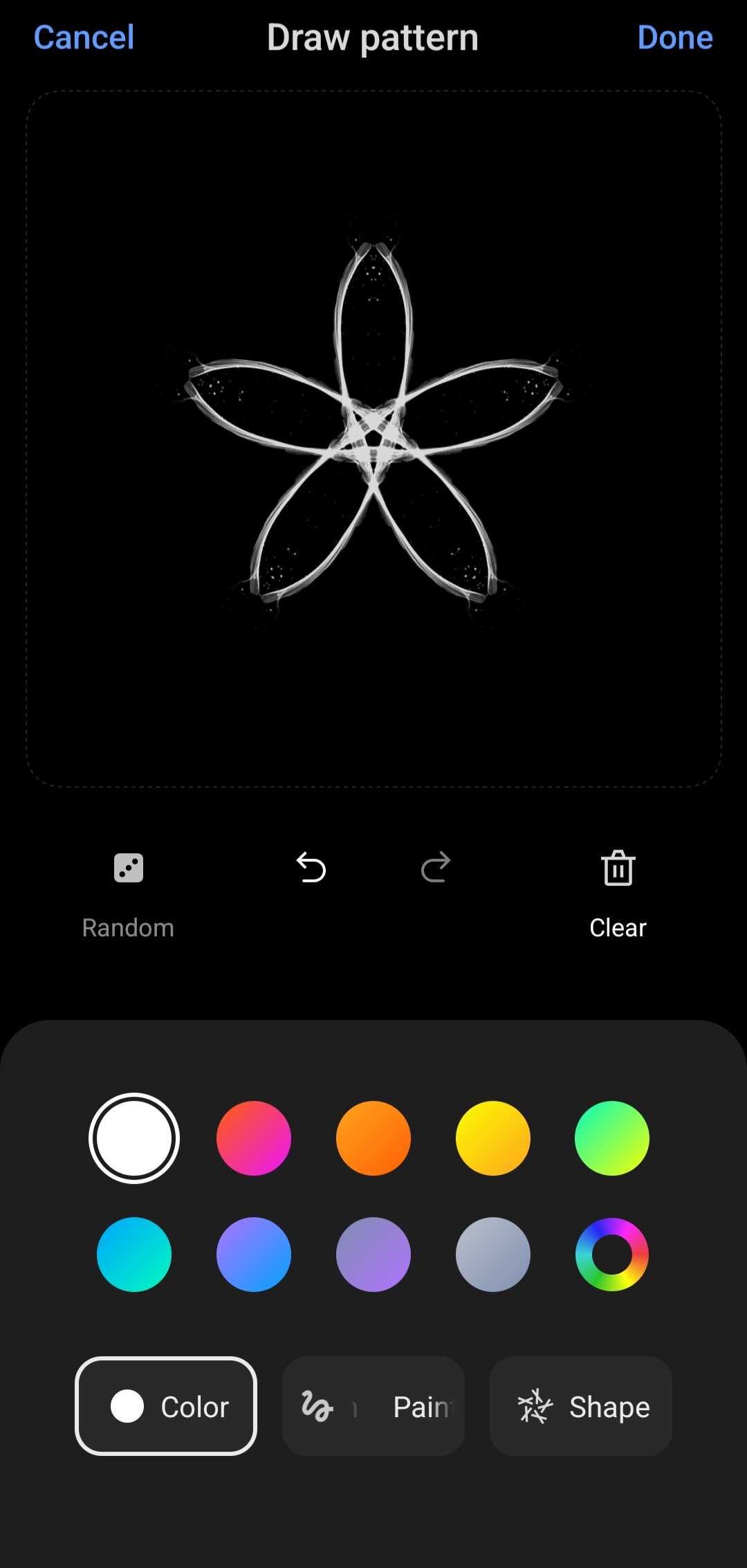Choose the green color swatch

(612, 1138)
